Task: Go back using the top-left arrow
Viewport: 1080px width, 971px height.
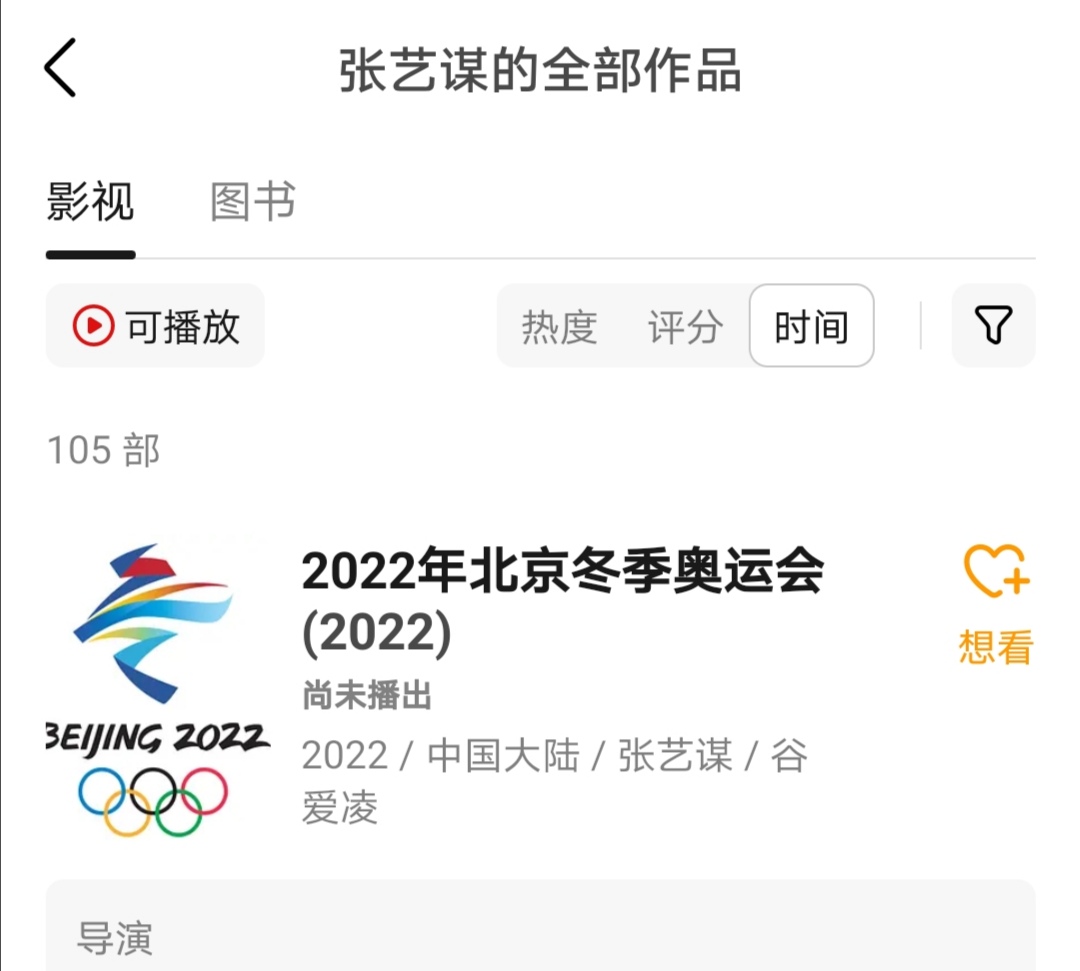Action: 60,69
